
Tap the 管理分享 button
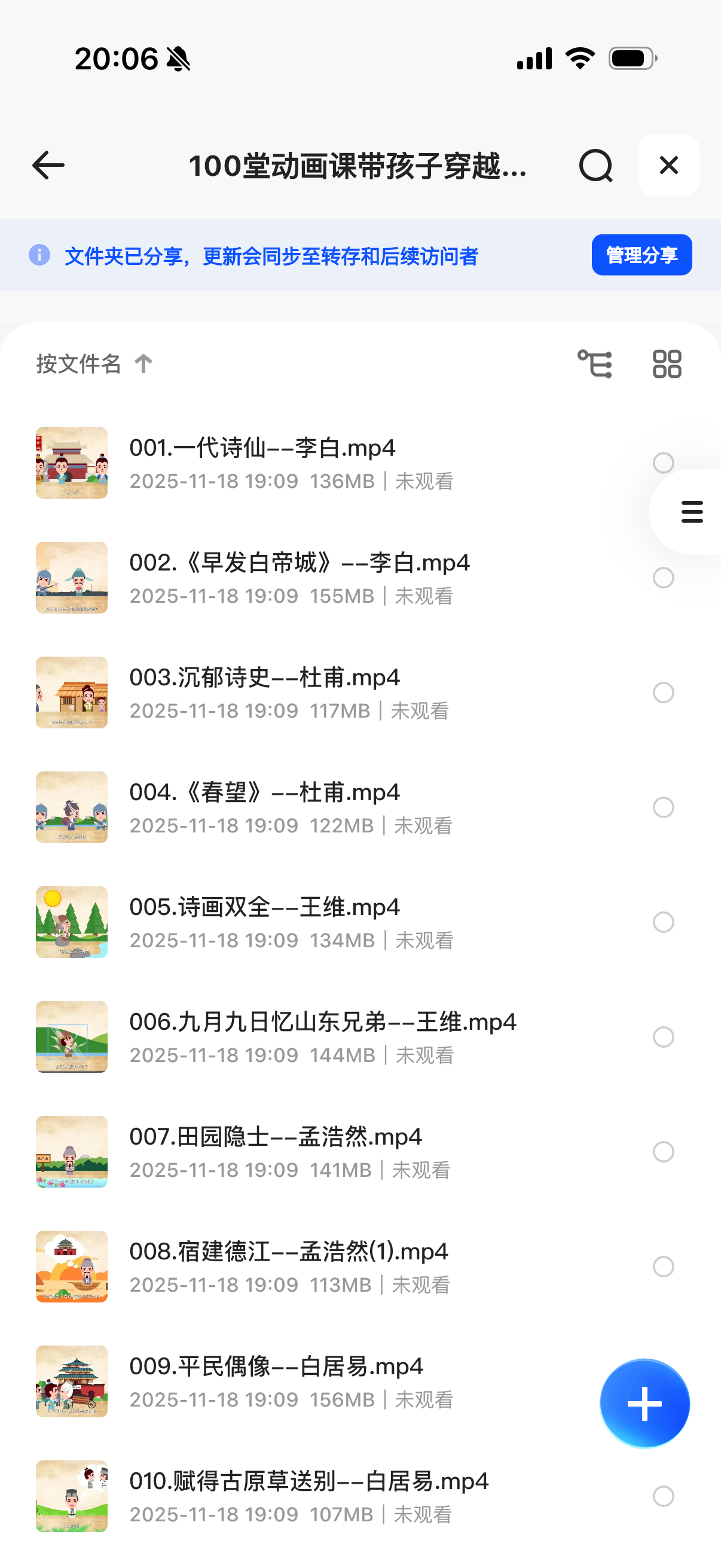coord(641,255)
